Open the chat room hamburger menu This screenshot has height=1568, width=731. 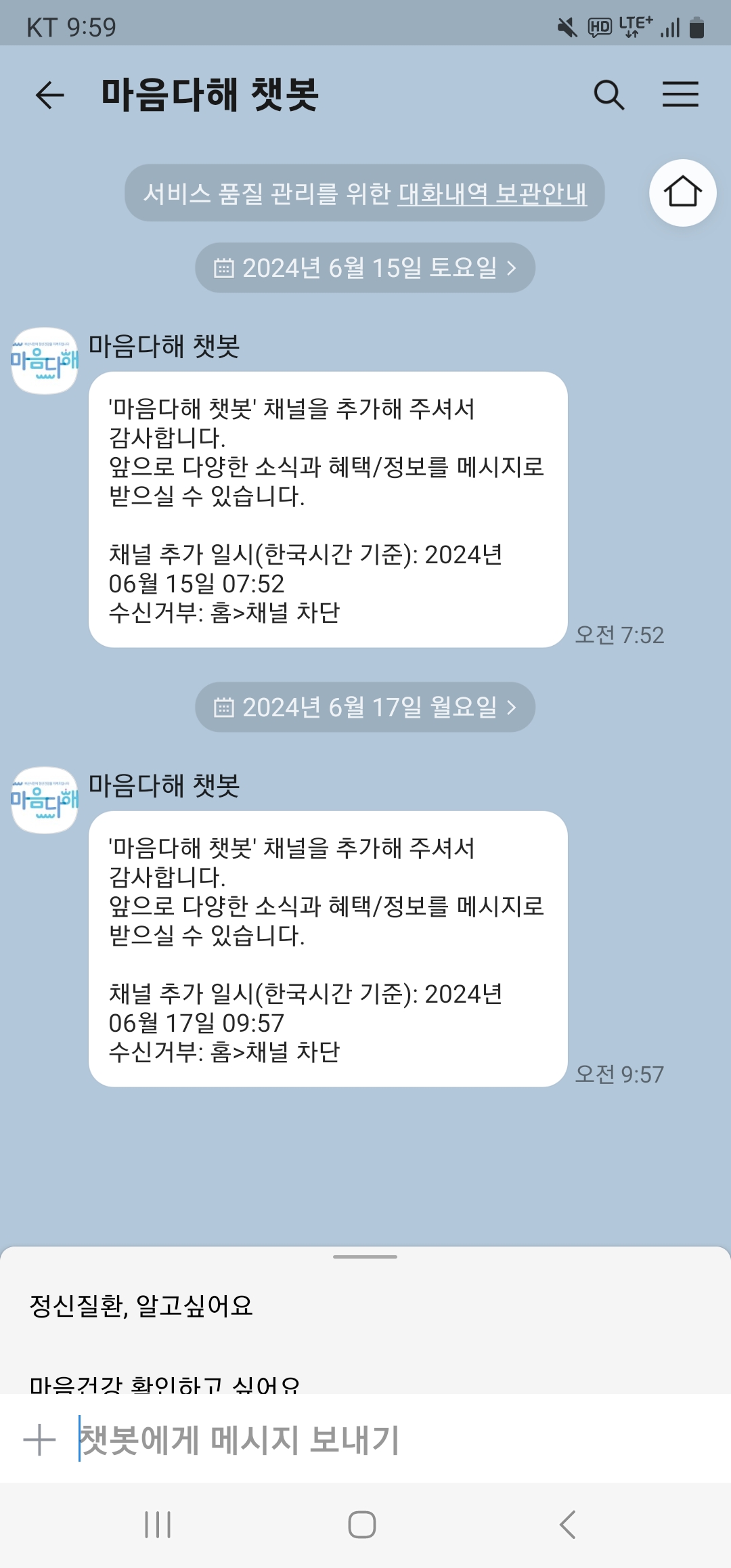680,95
